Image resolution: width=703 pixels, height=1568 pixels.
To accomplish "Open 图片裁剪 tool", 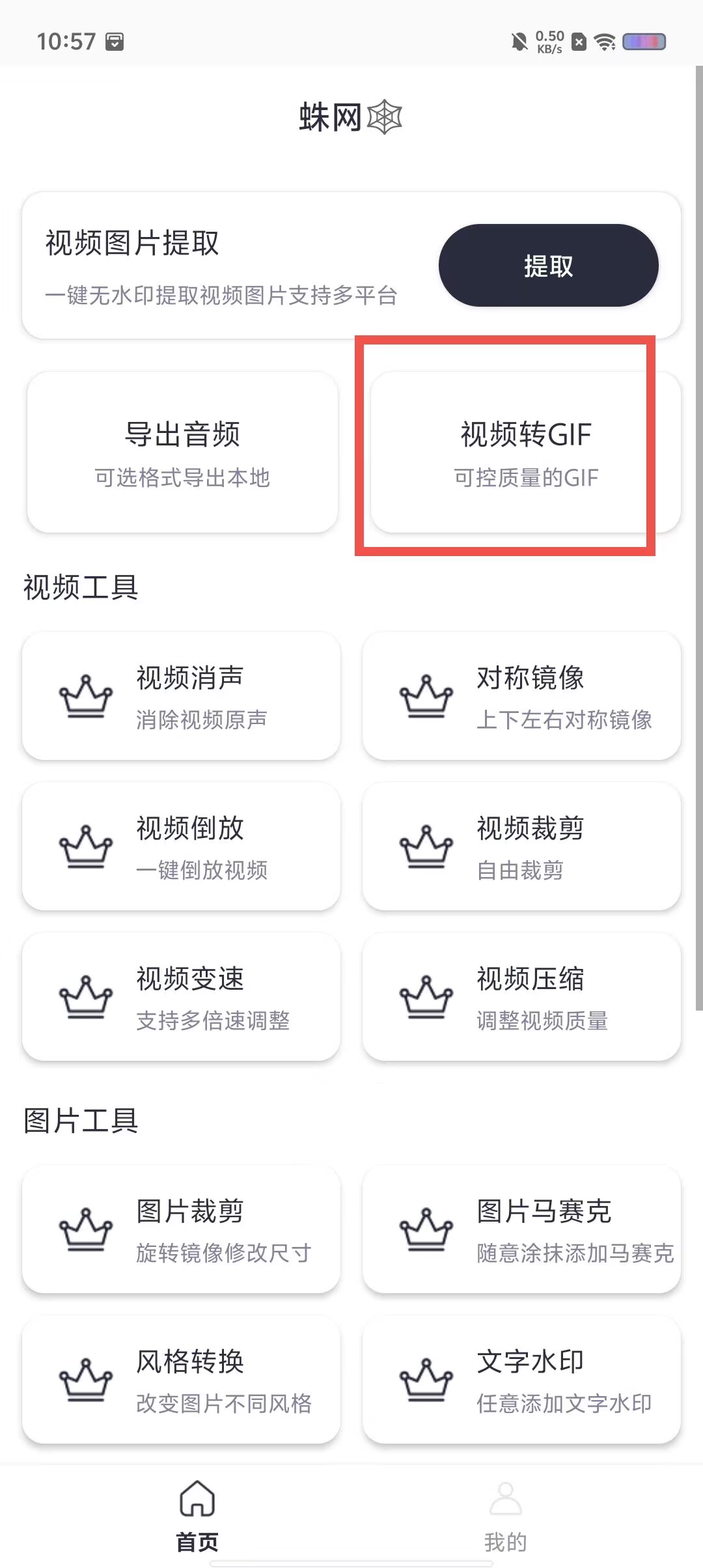I will tap(181, 1229).
